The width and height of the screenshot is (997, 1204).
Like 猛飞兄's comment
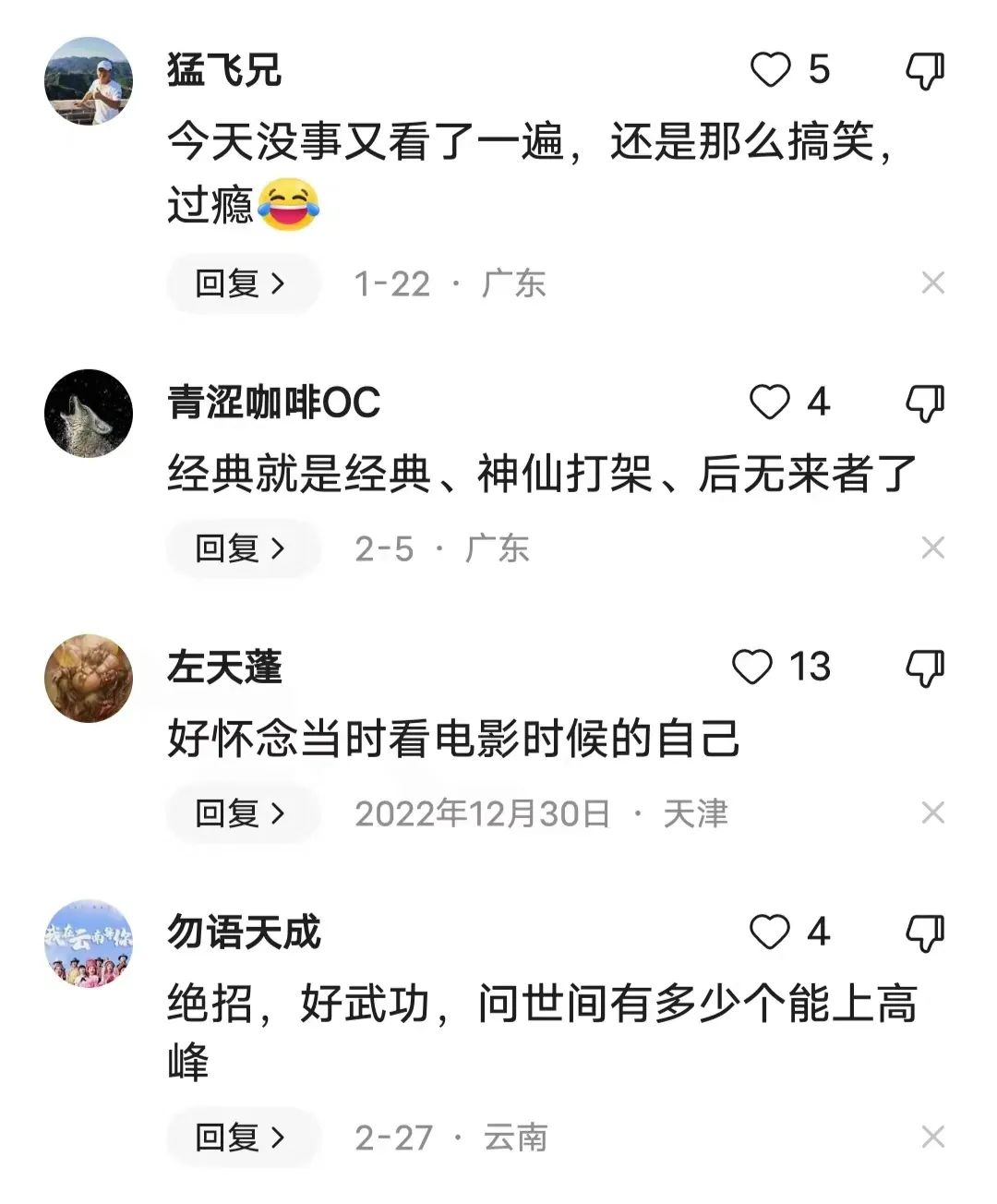770,70
